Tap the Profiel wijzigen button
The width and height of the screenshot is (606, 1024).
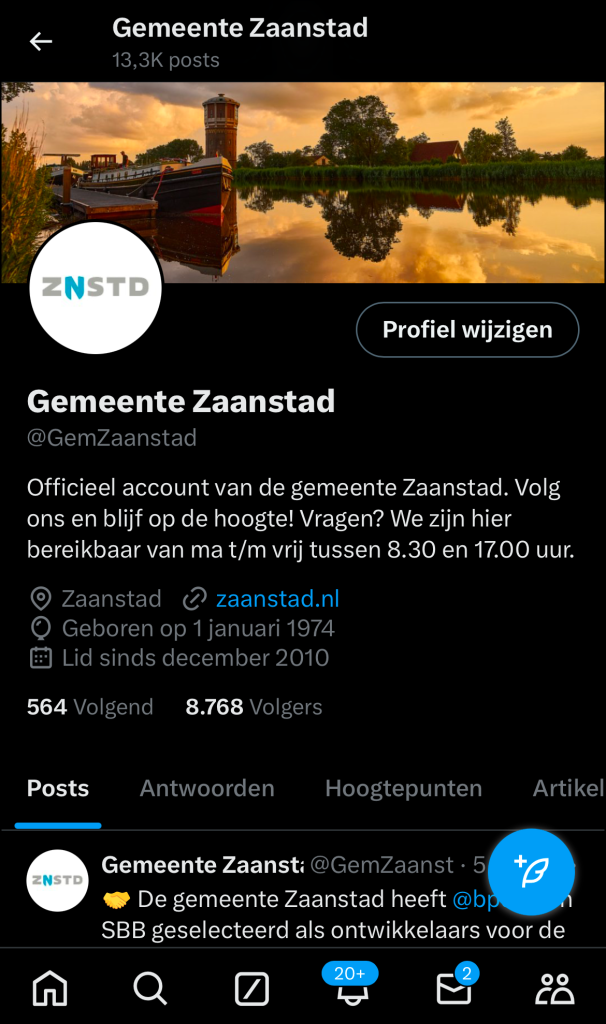[467, 330]
